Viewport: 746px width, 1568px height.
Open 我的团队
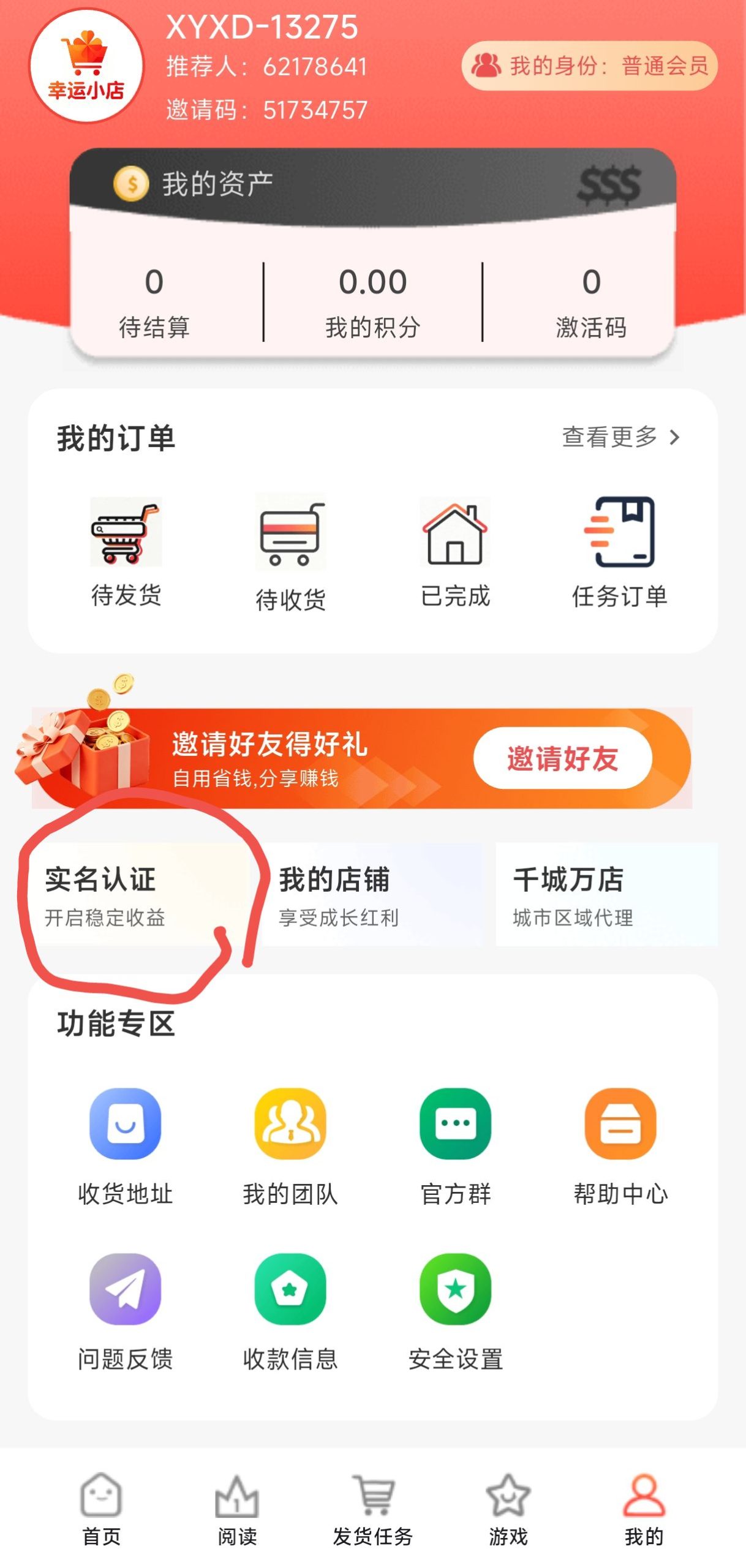tap(290, 1143)
